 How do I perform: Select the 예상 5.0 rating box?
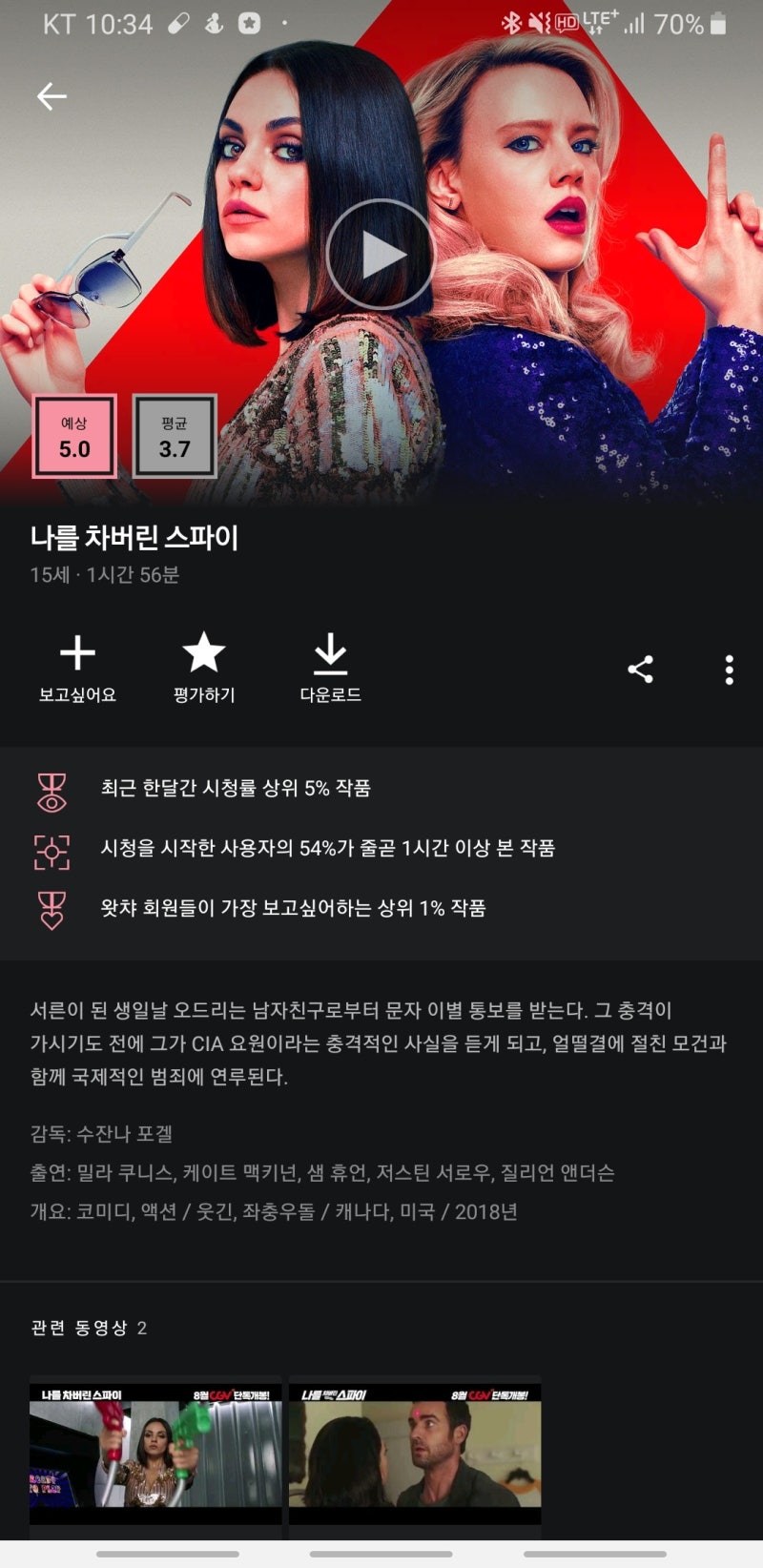click(73, 437)
